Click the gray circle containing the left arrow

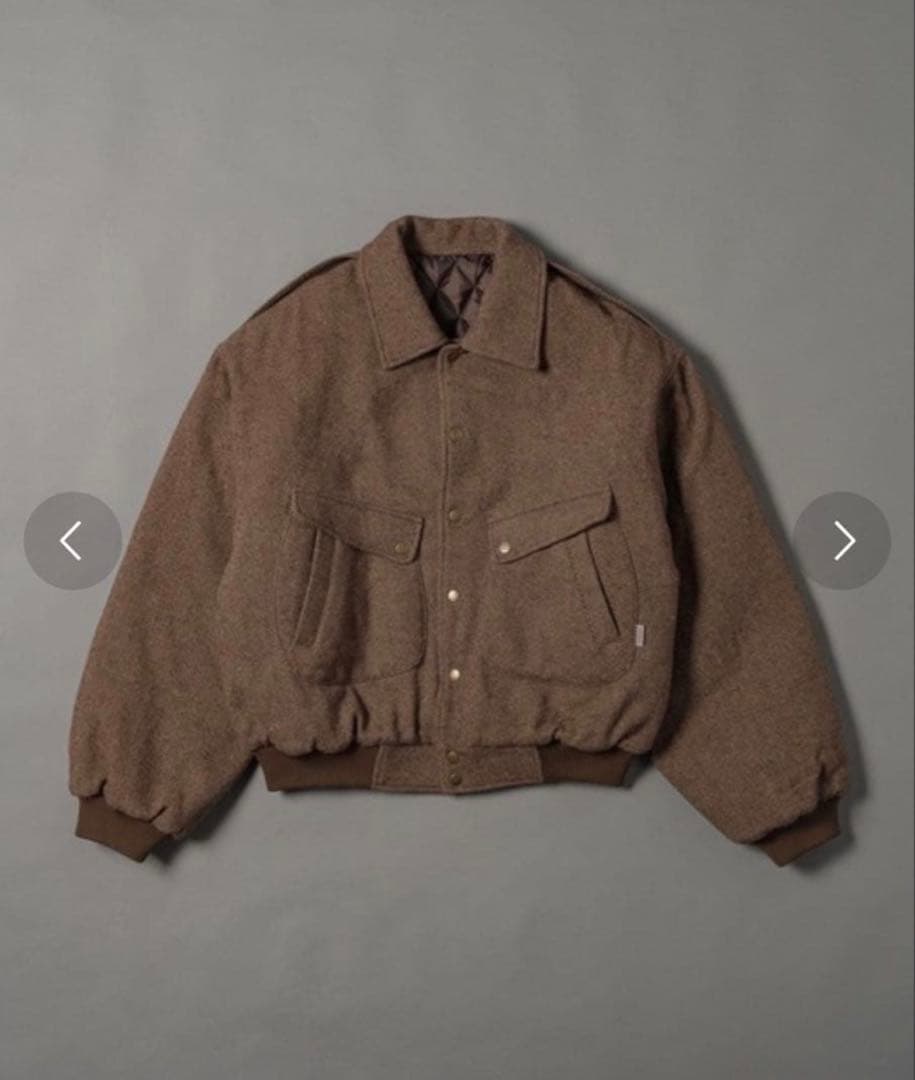(x=70, y=540)
